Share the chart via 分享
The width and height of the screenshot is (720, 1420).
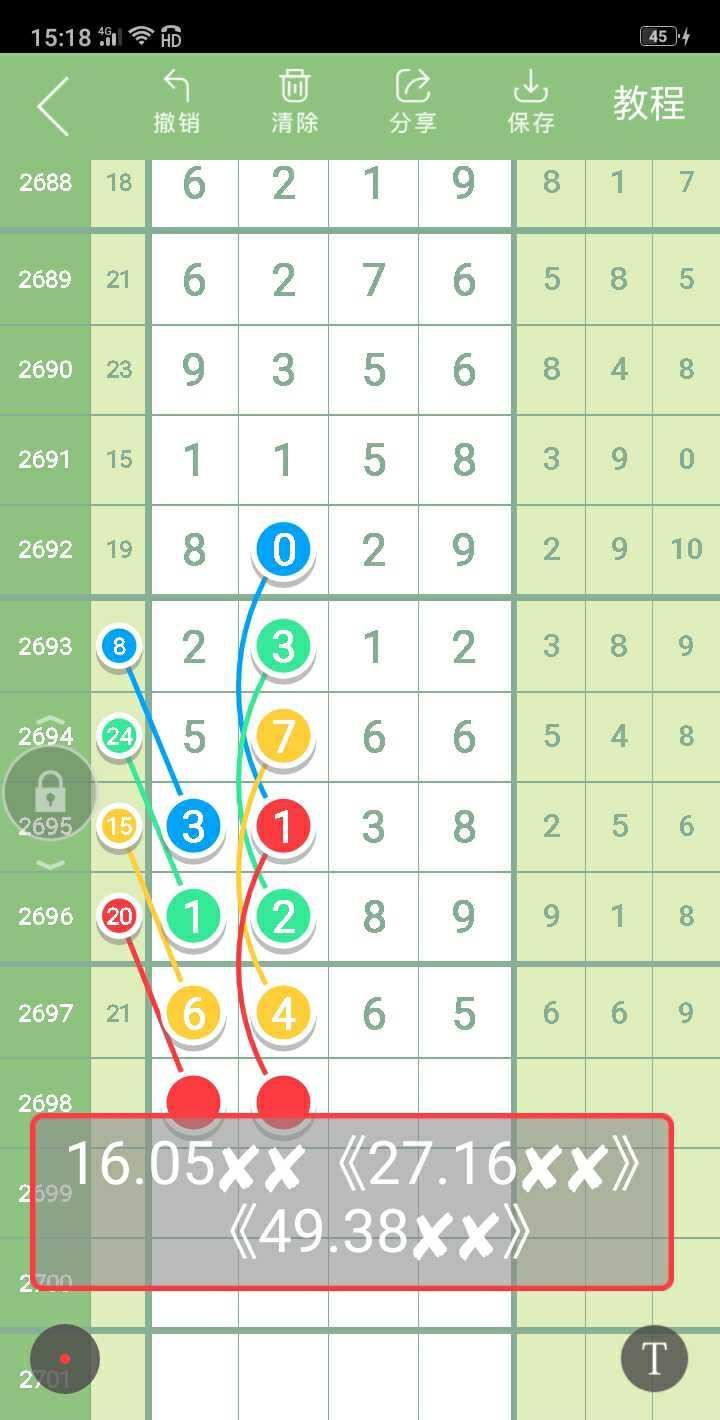click(412, 102)
